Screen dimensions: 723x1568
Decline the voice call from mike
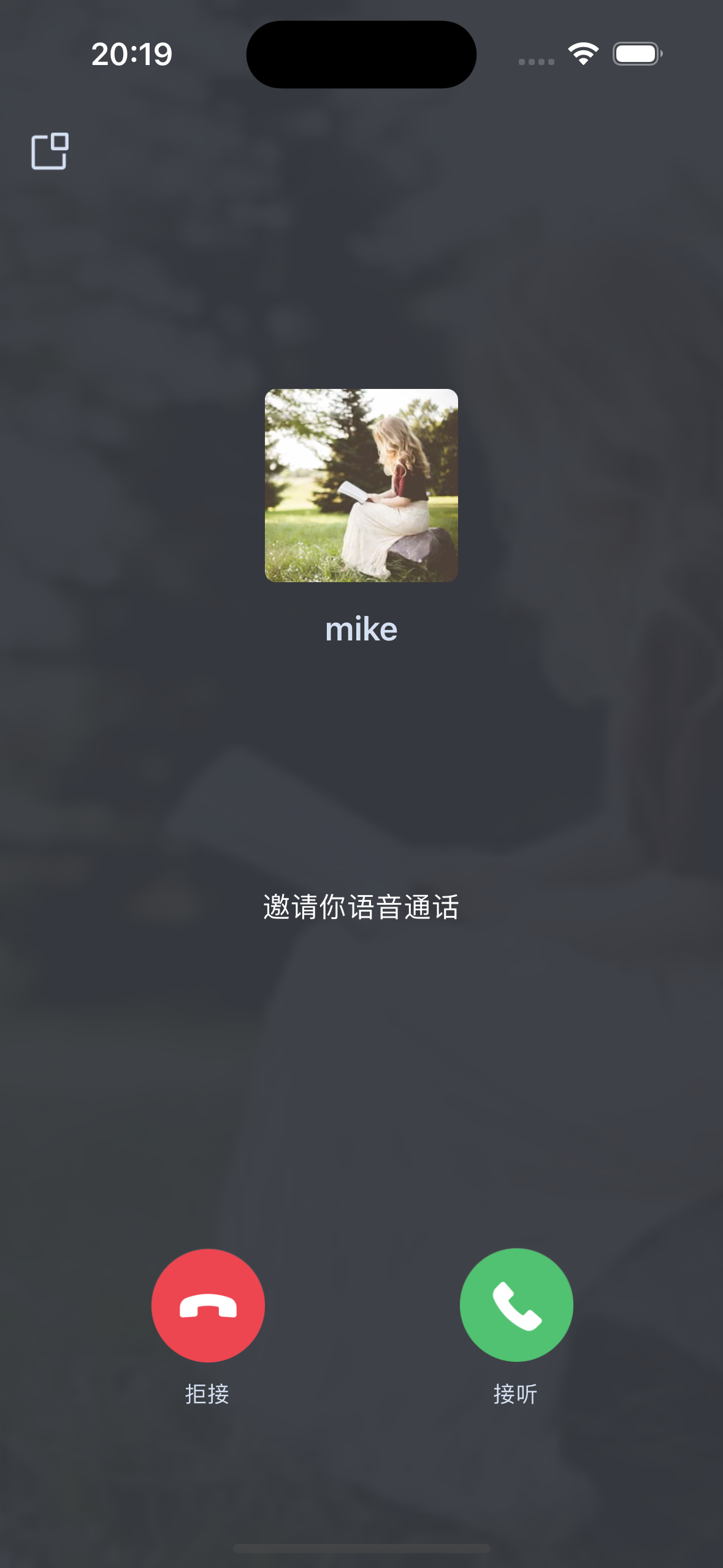pos(208,1305)
